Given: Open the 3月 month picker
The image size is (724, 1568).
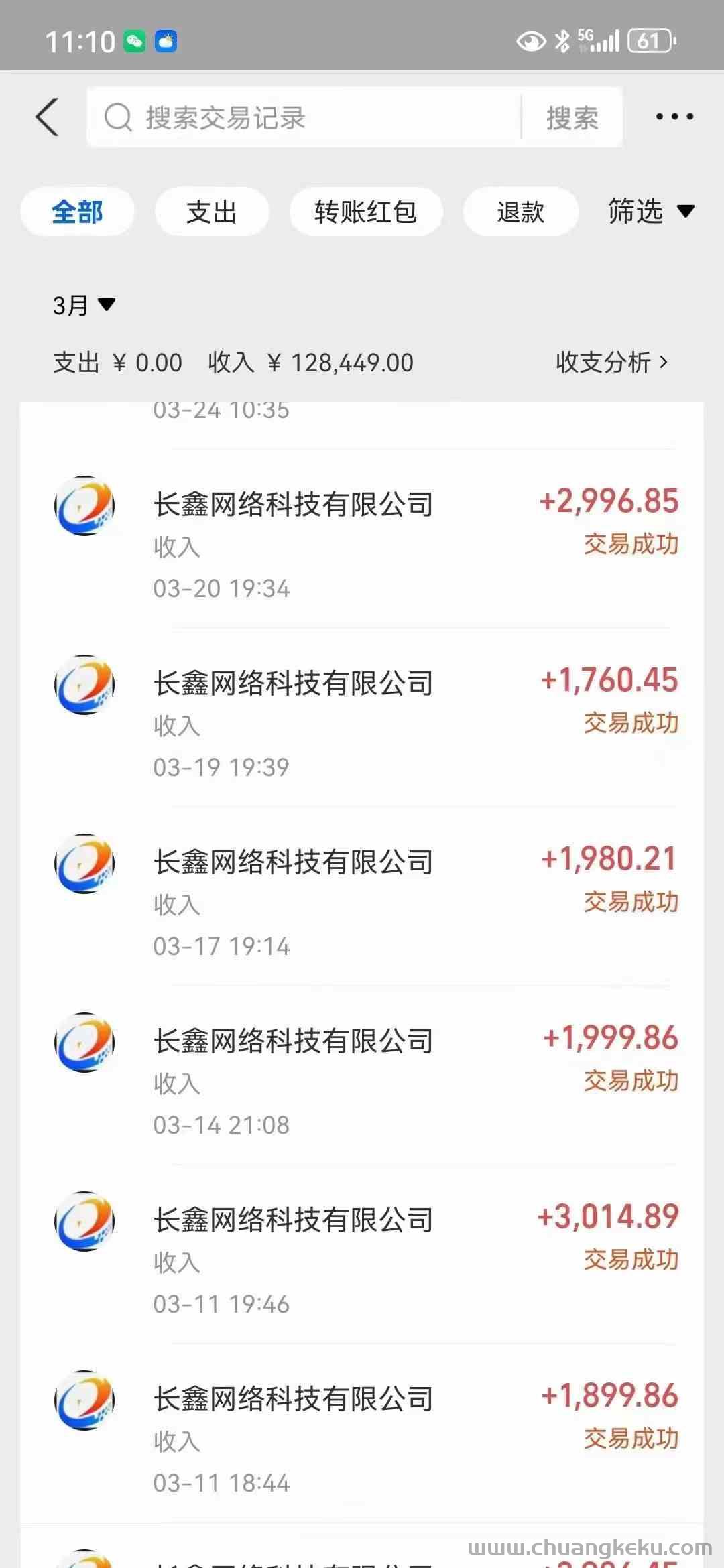Looking at the screenshot, I should pyautogui.click(x=84, y=306).
